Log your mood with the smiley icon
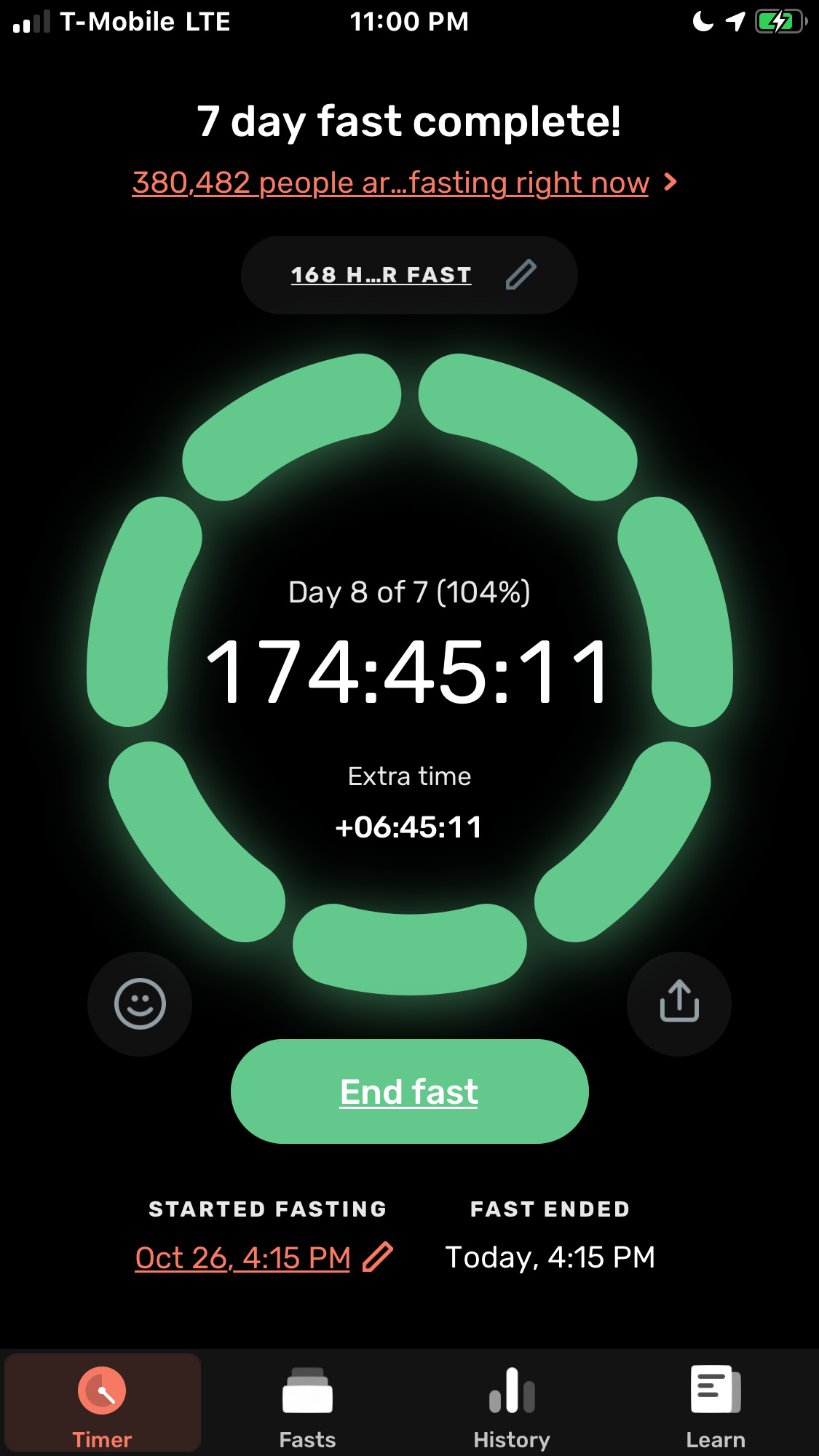The width and height of the screenshot is (819, 1456). 140,1004
